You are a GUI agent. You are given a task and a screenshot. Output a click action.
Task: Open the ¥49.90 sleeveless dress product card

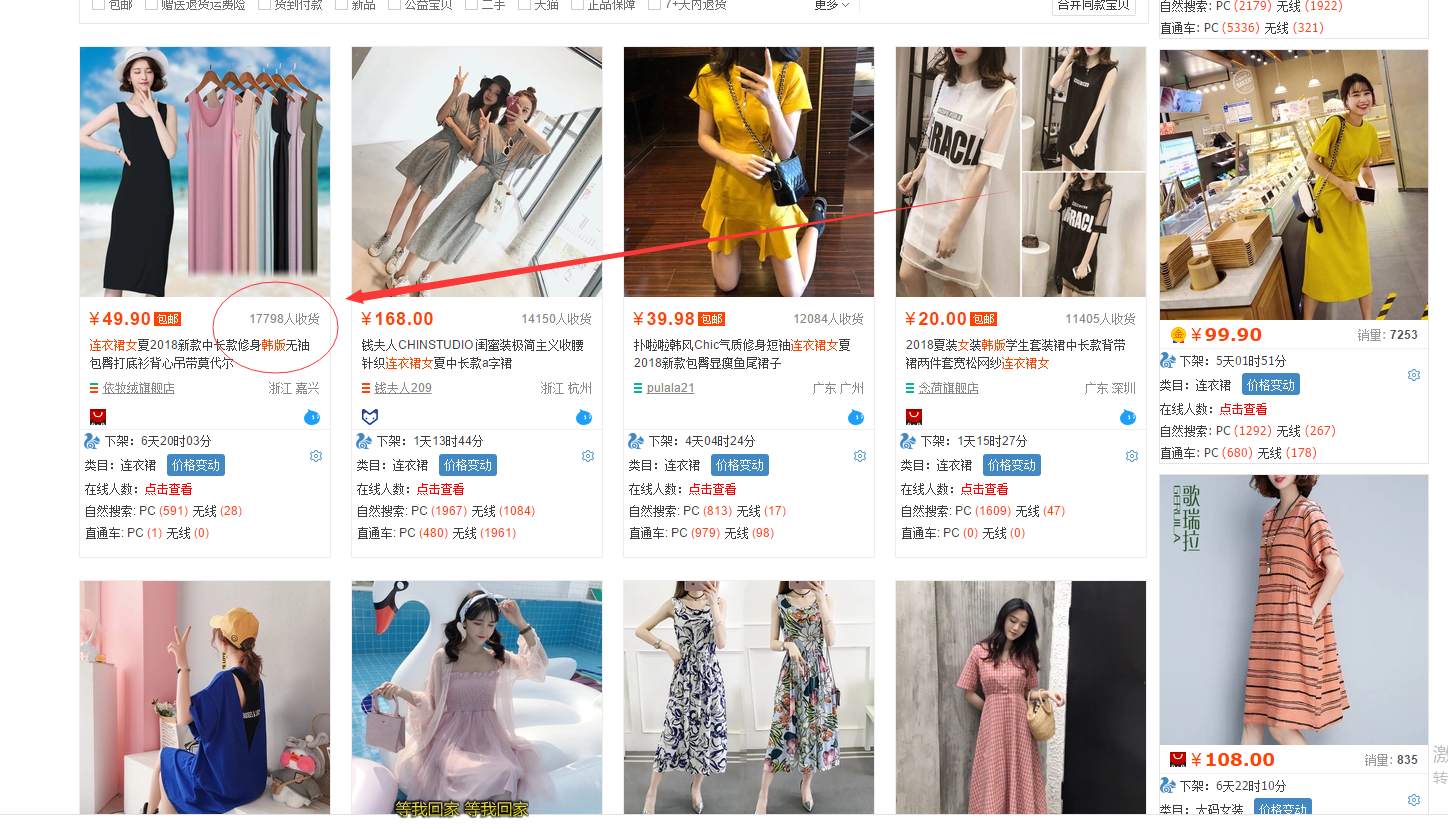[204, 171]
